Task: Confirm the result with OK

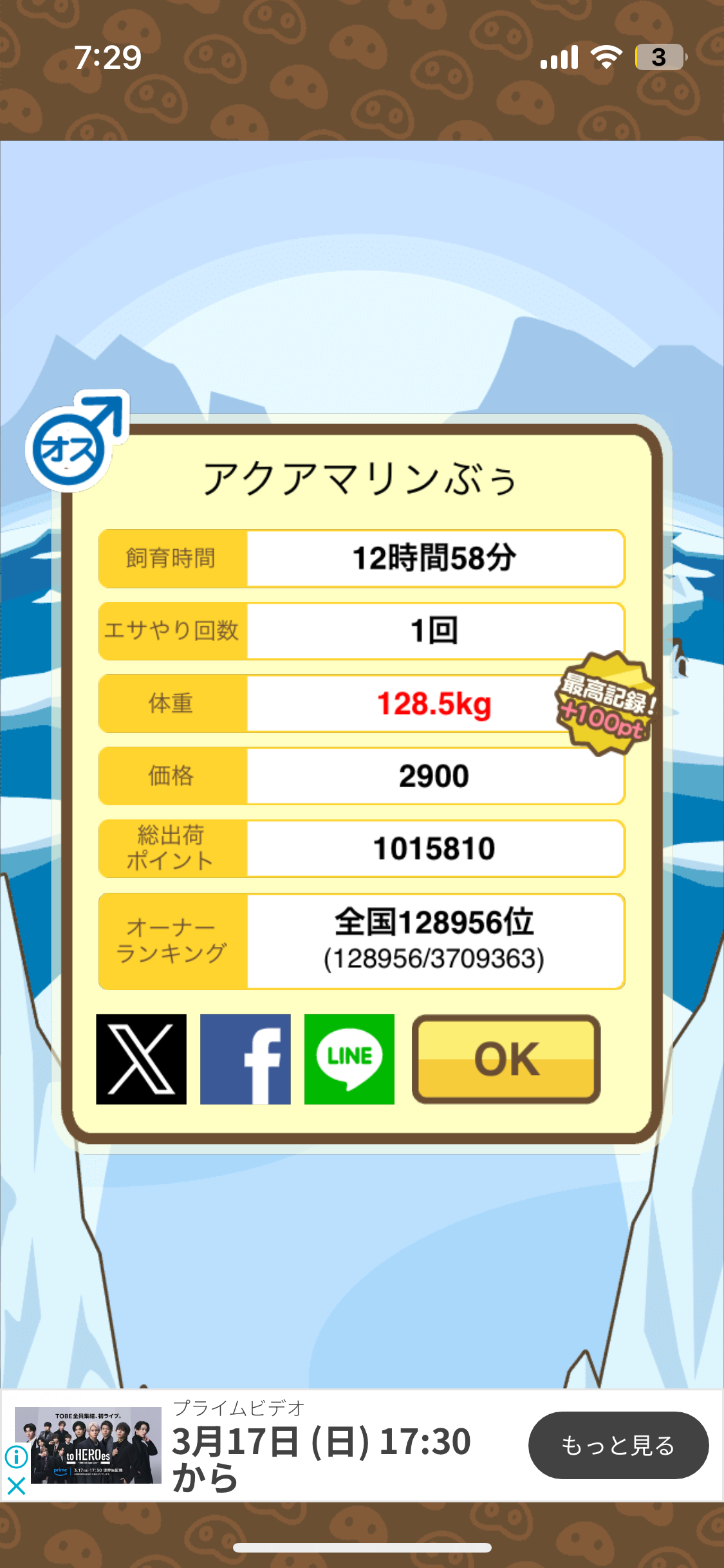Action: (506, 1059)
